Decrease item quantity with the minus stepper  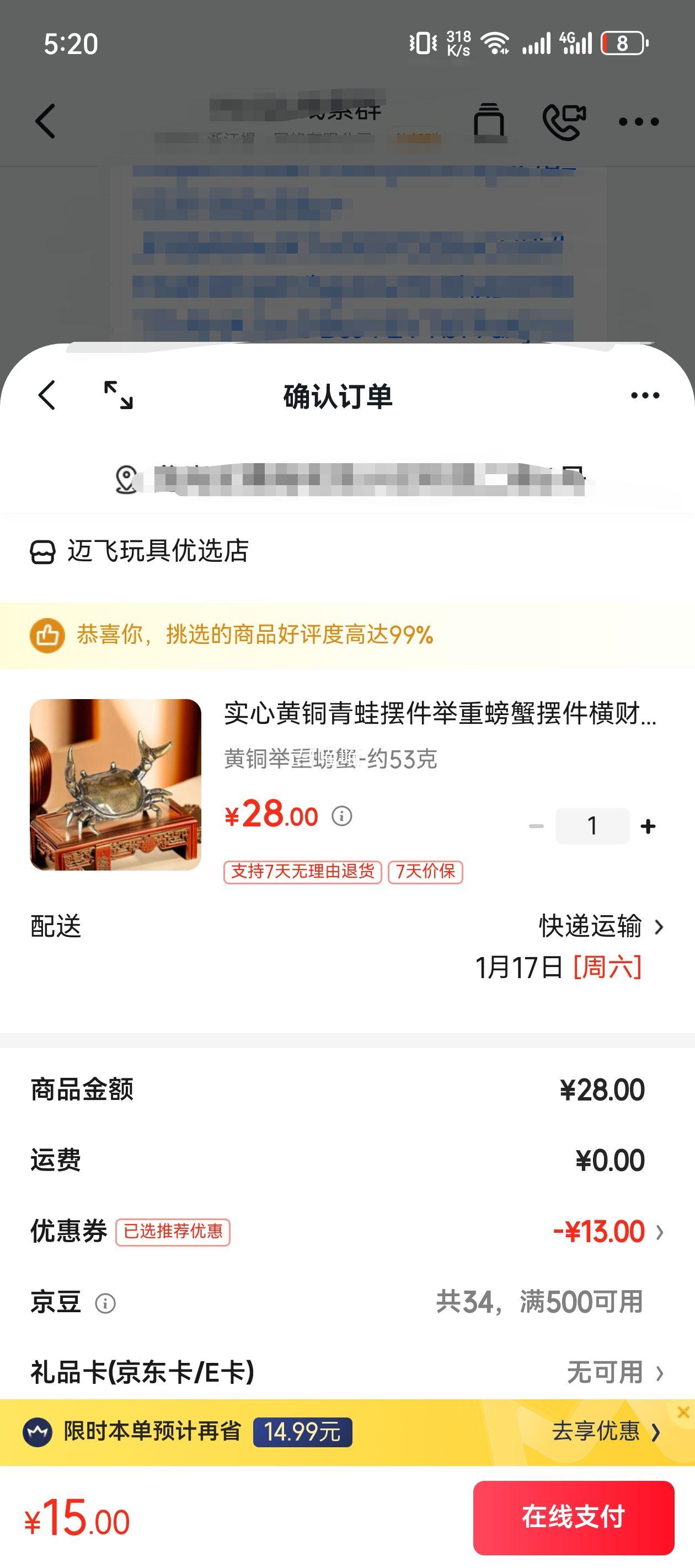537,825
